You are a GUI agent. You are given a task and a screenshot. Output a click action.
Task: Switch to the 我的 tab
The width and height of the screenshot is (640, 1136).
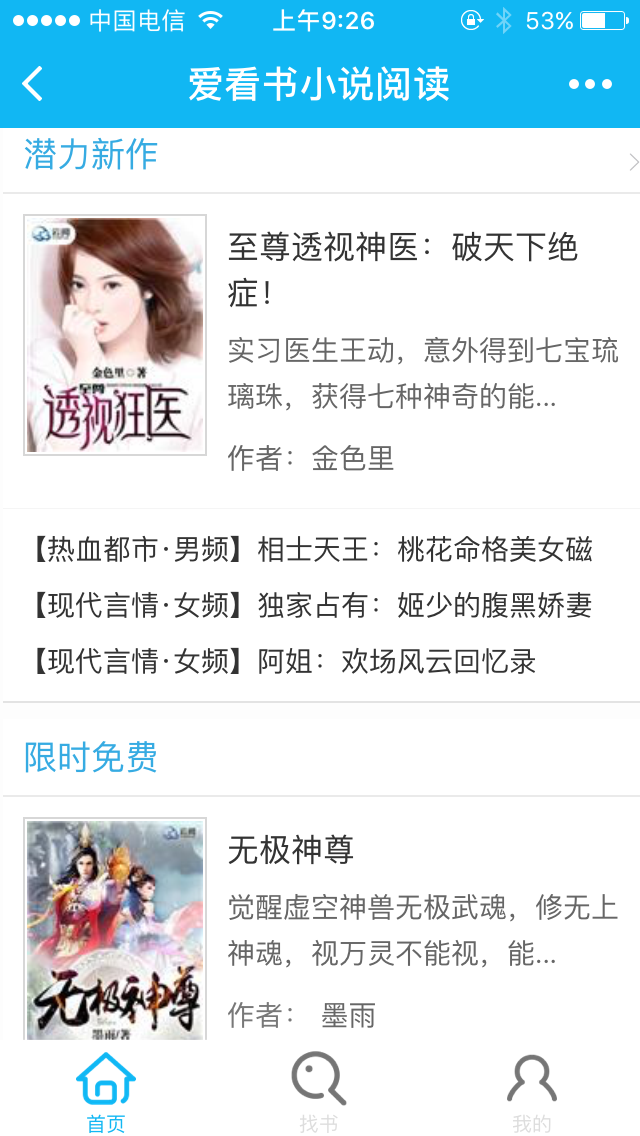pos(531,1094)
